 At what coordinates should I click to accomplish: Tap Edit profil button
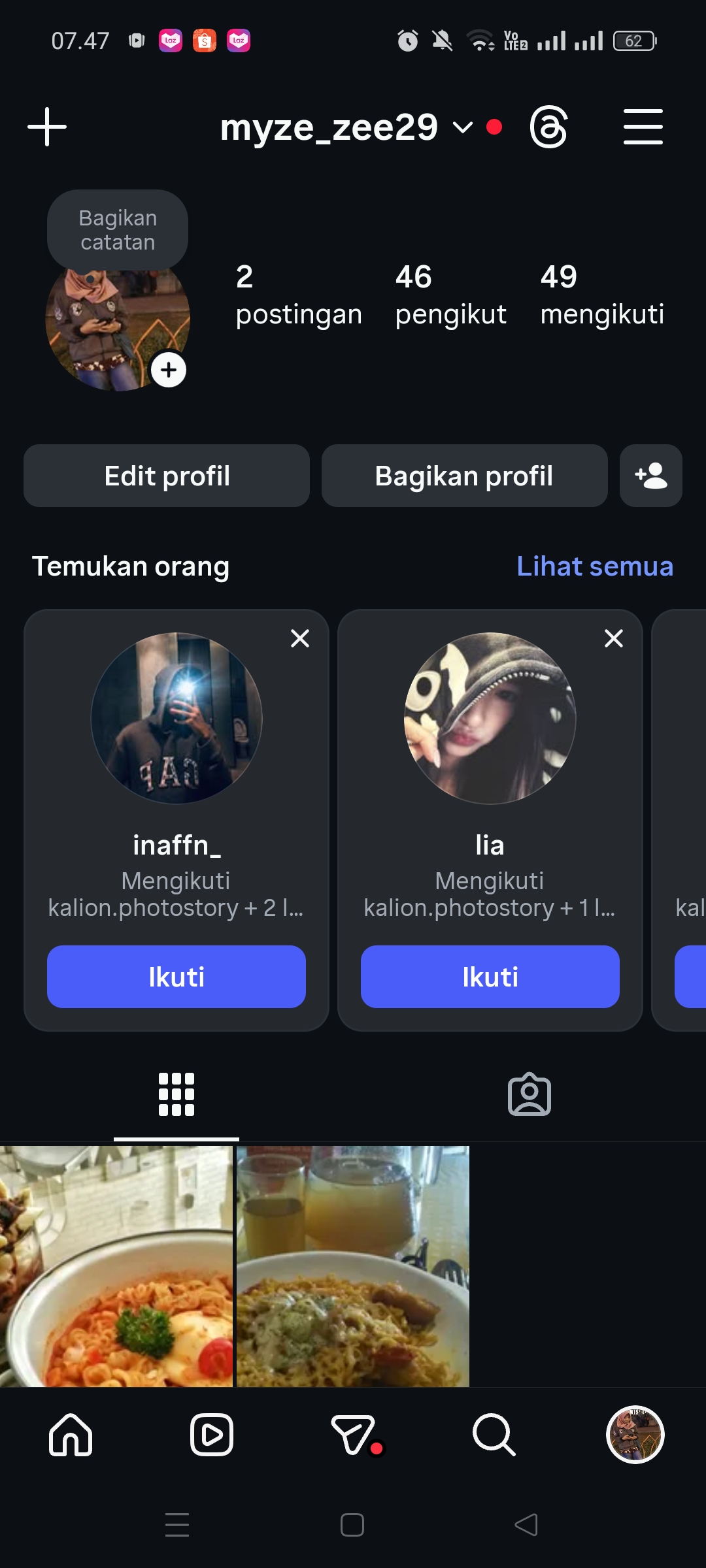167,476
